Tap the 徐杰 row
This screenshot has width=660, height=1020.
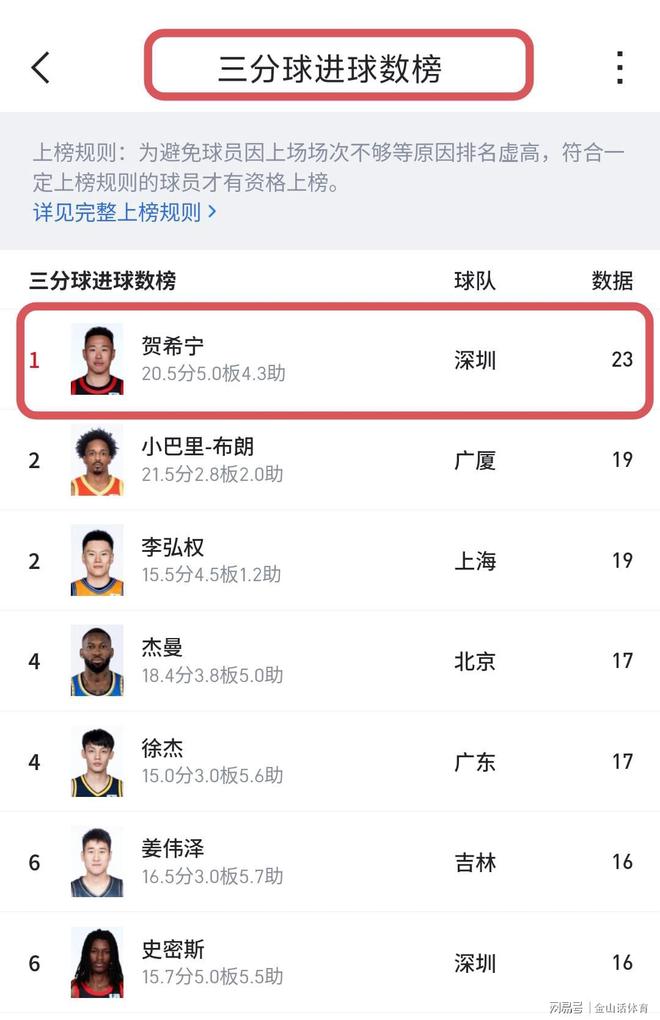(x=330, y=762)
